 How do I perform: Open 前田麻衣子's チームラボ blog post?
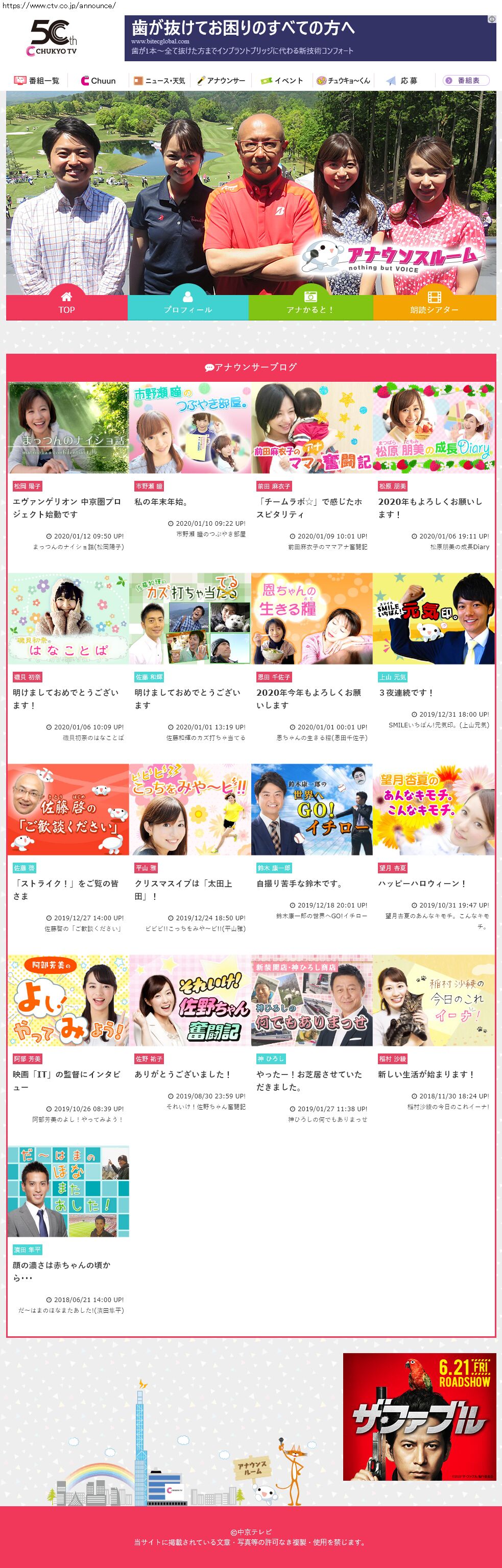pos(309,508)
